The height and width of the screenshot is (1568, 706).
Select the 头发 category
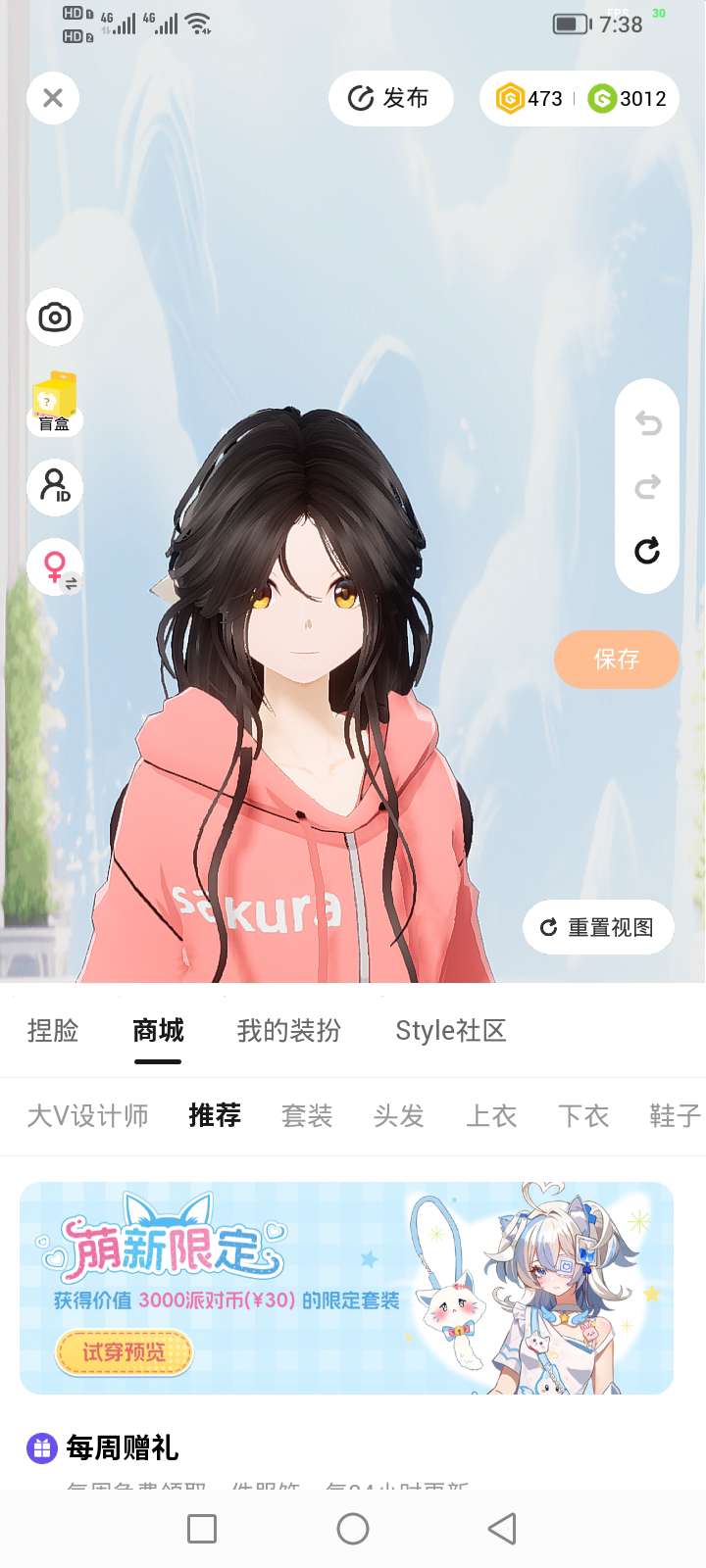399,1115
